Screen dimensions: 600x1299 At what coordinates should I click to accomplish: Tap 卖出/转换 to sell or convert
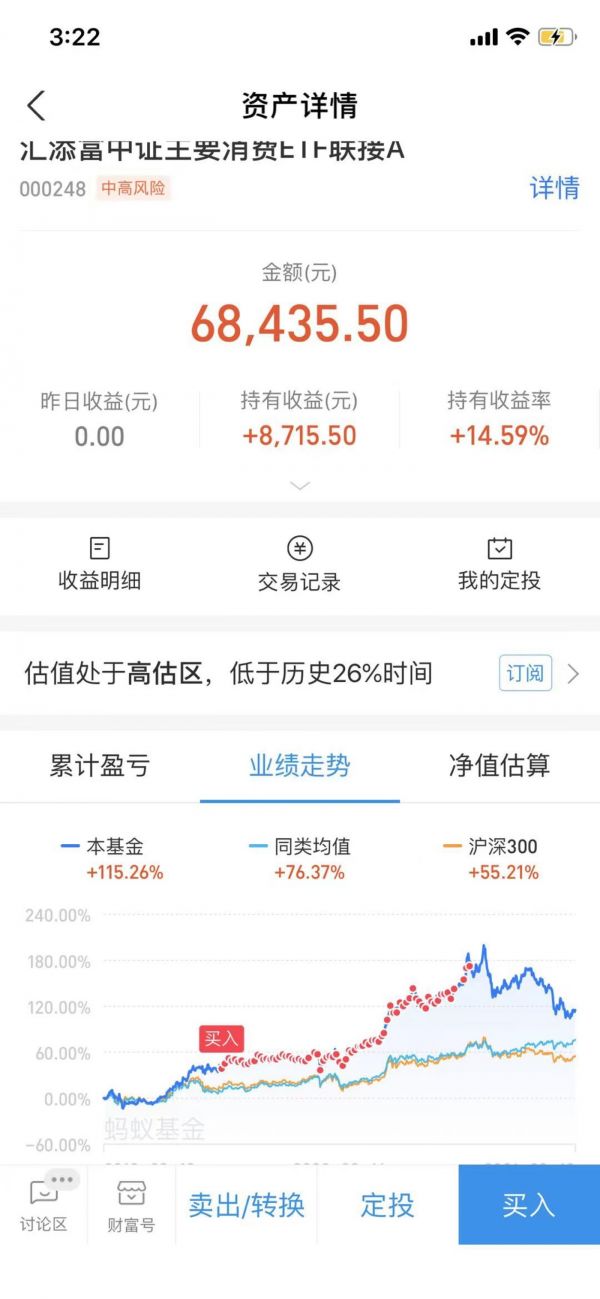click(246, 1205)
